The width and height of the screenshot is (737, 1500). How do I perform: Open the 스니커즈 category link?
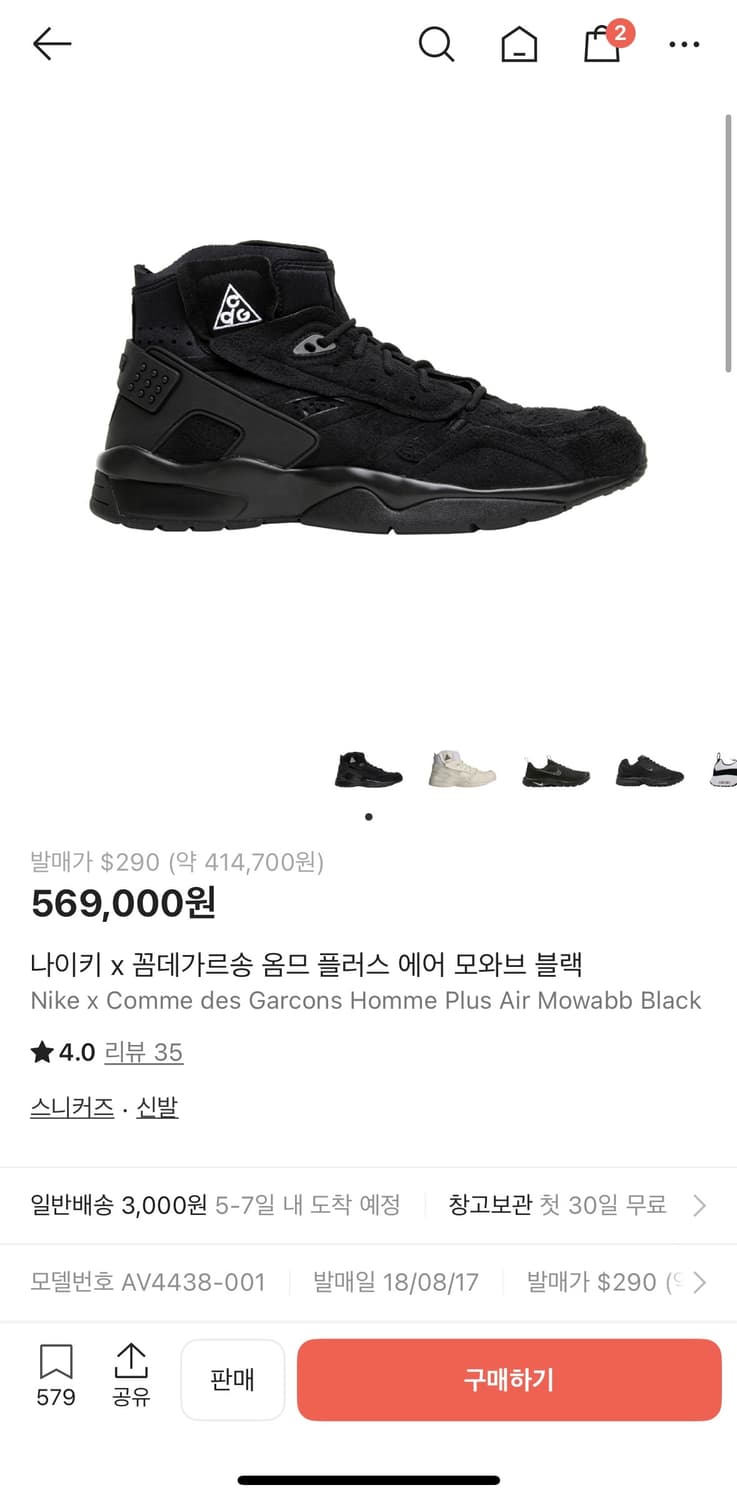coord(71,1107)
